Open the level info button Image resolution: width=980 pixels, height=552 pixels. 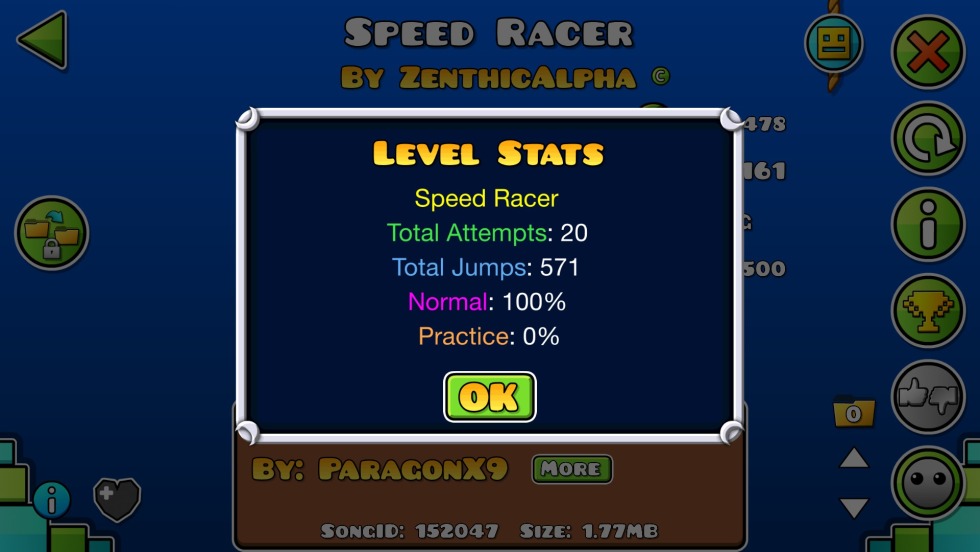(x=928, y=225)
